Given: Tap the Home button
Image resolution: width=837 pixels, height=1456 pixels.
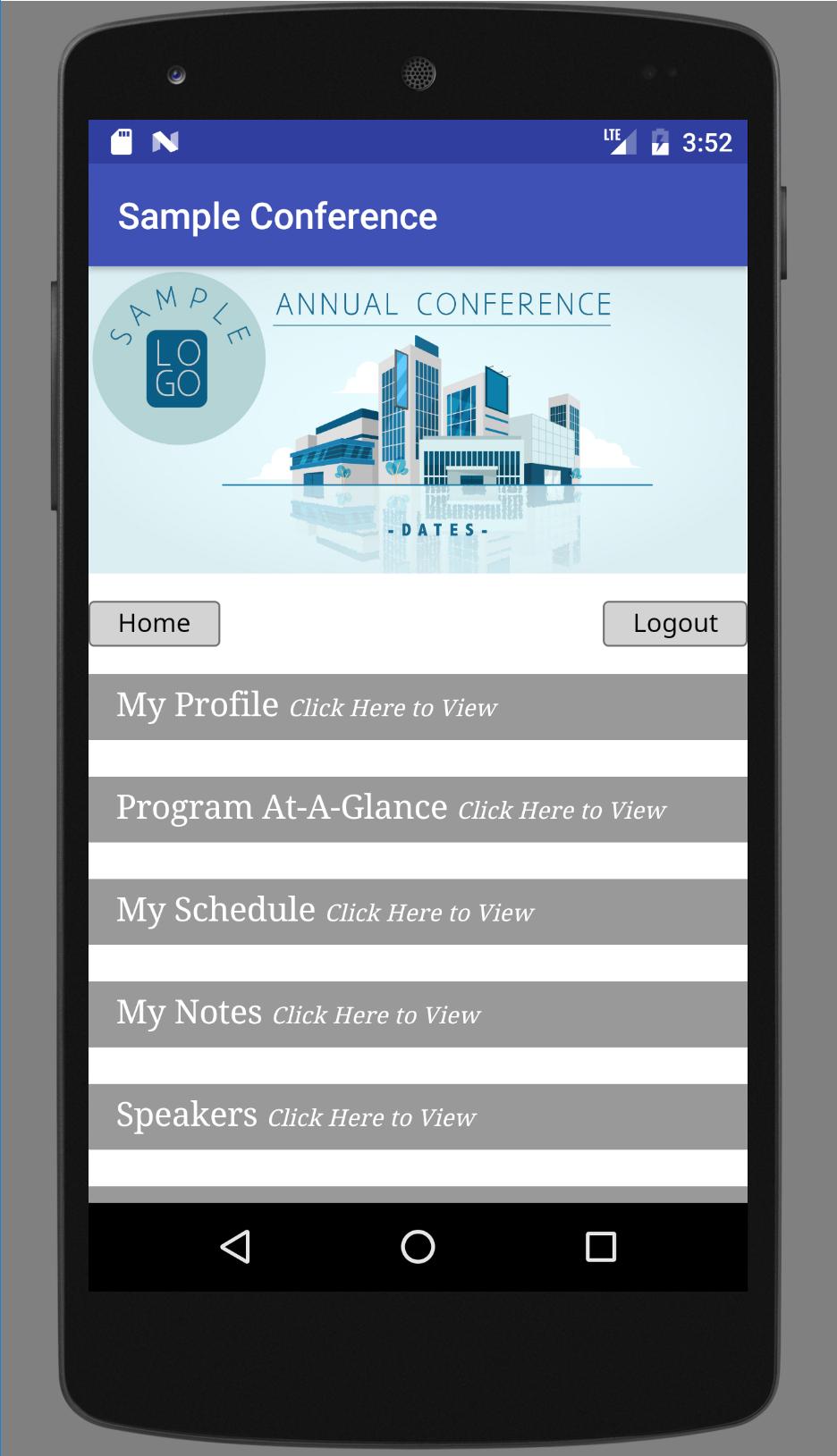Looking at the screenshot, I should 154,623.
